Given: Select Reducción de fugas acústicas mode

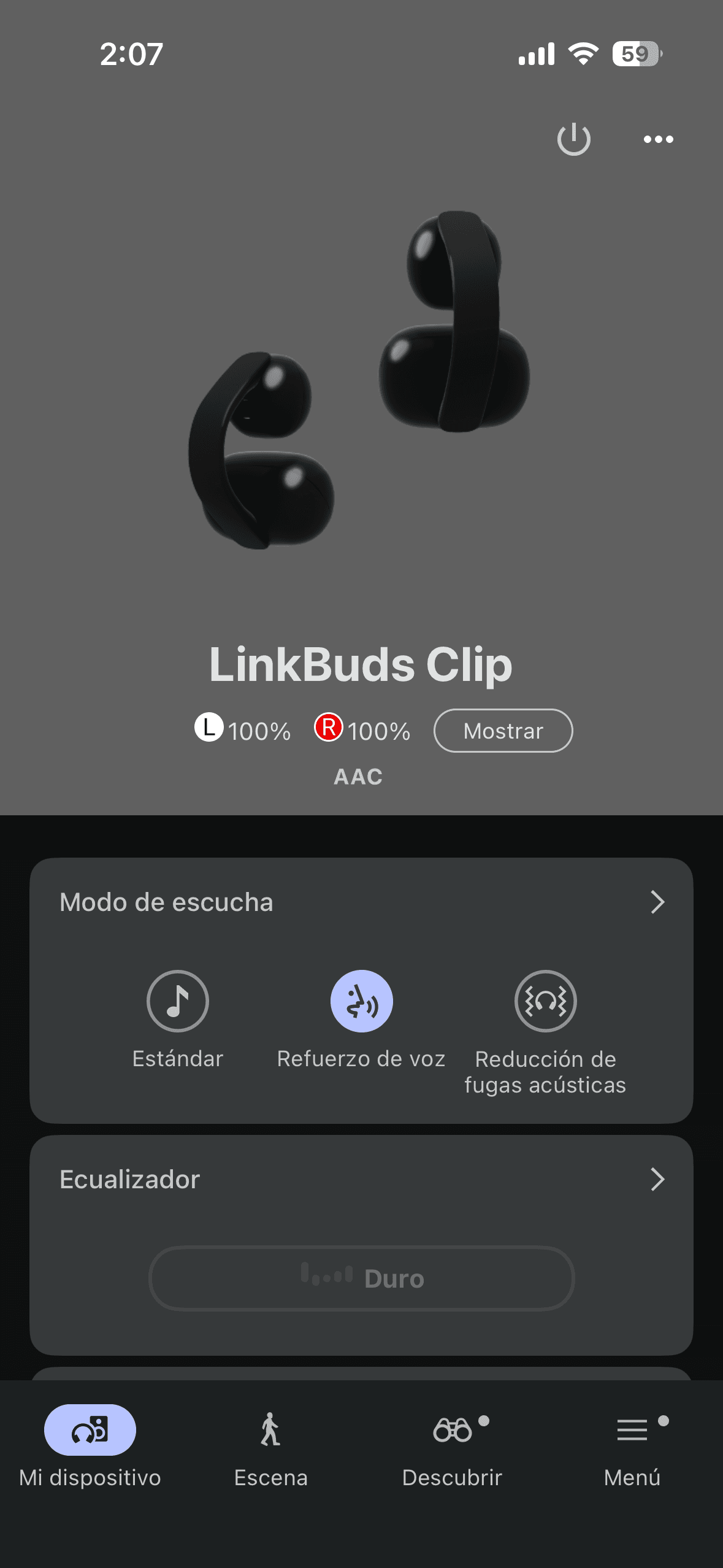Looking at the screenshot, I should pos(545,1002).
